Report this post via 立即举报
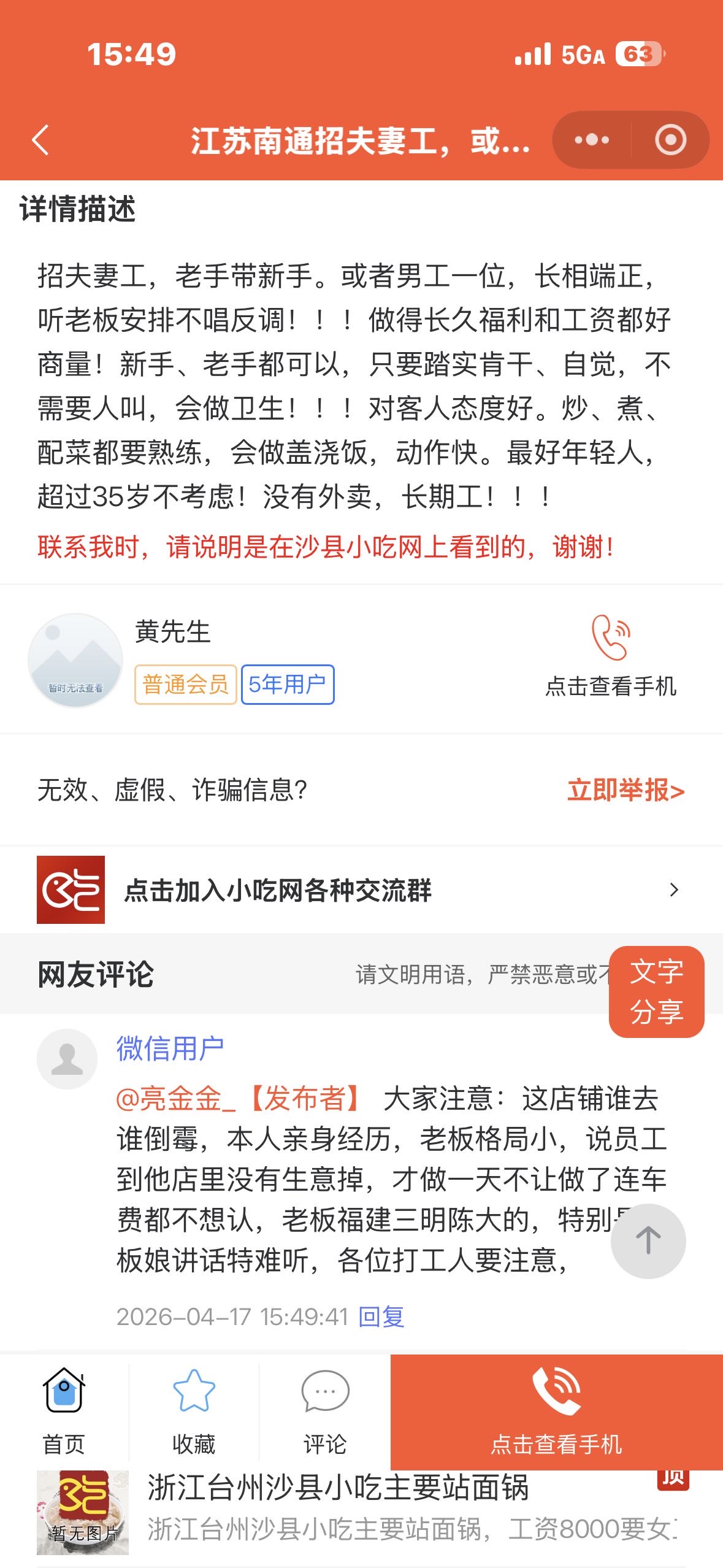The height and width of the screenshot is (1568, 723). pos(625,790)
